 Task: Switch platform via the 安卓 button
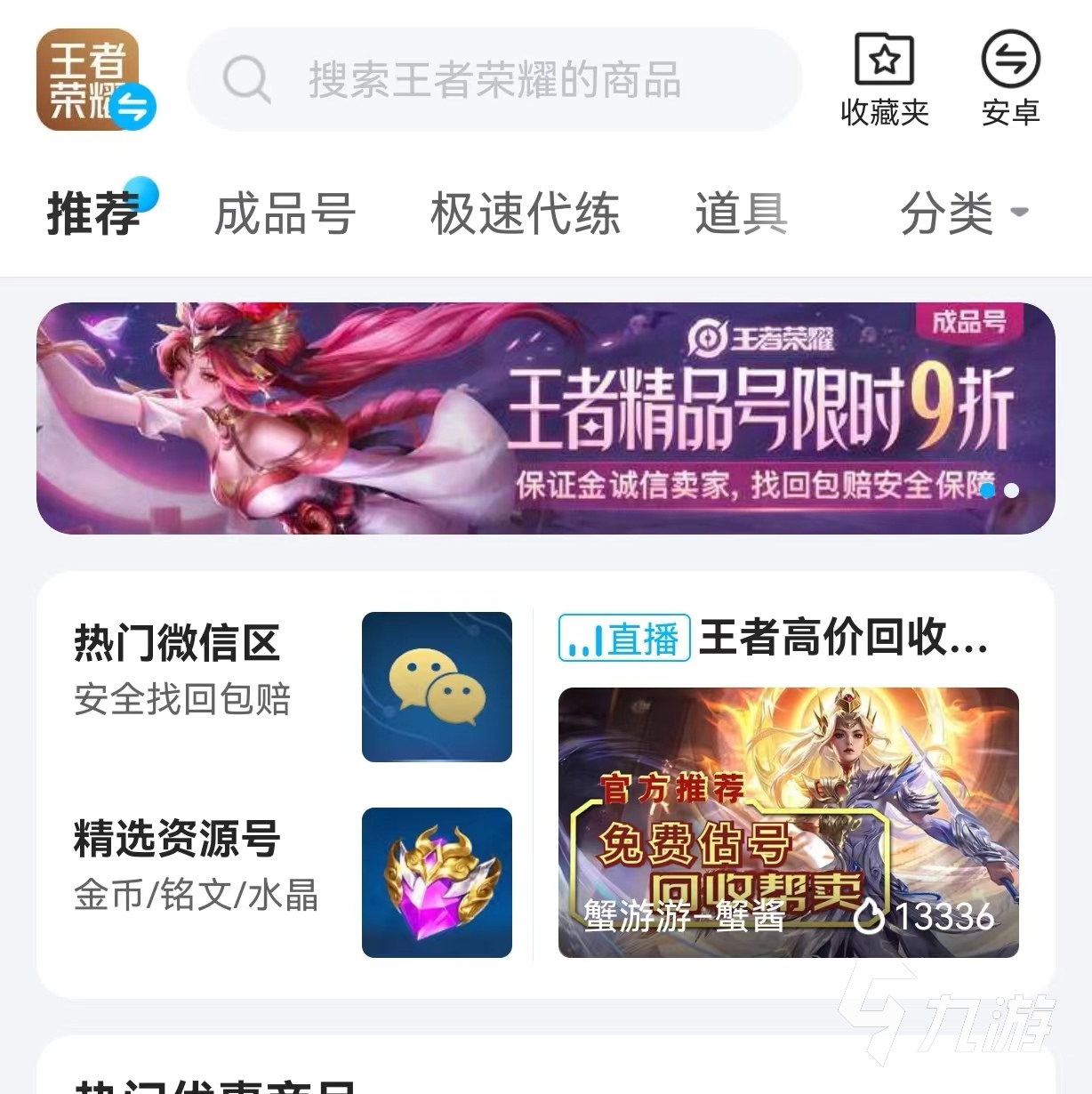pyautogui.click(x=1010, y=80)
